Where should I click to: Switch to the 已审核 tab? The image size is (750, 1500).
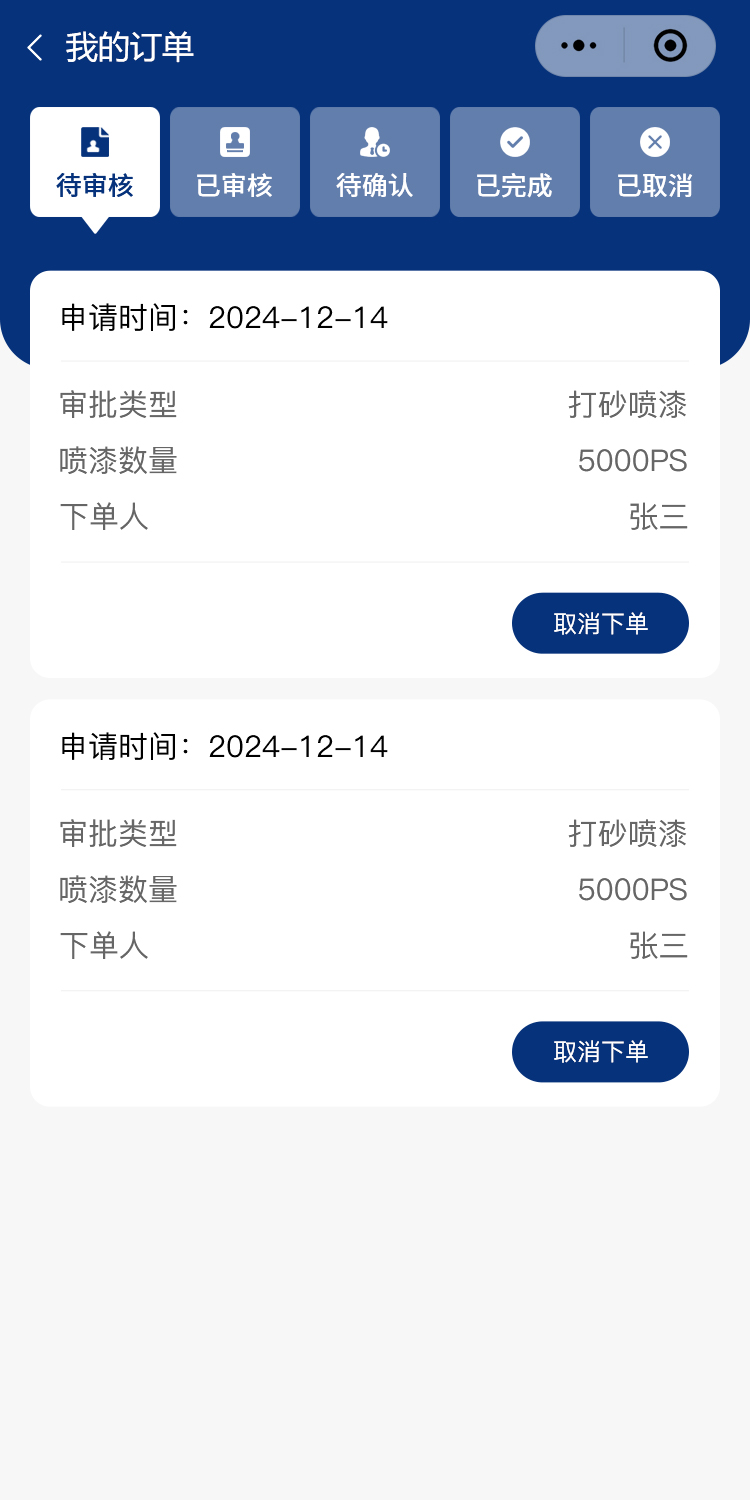tap(235, 162)
